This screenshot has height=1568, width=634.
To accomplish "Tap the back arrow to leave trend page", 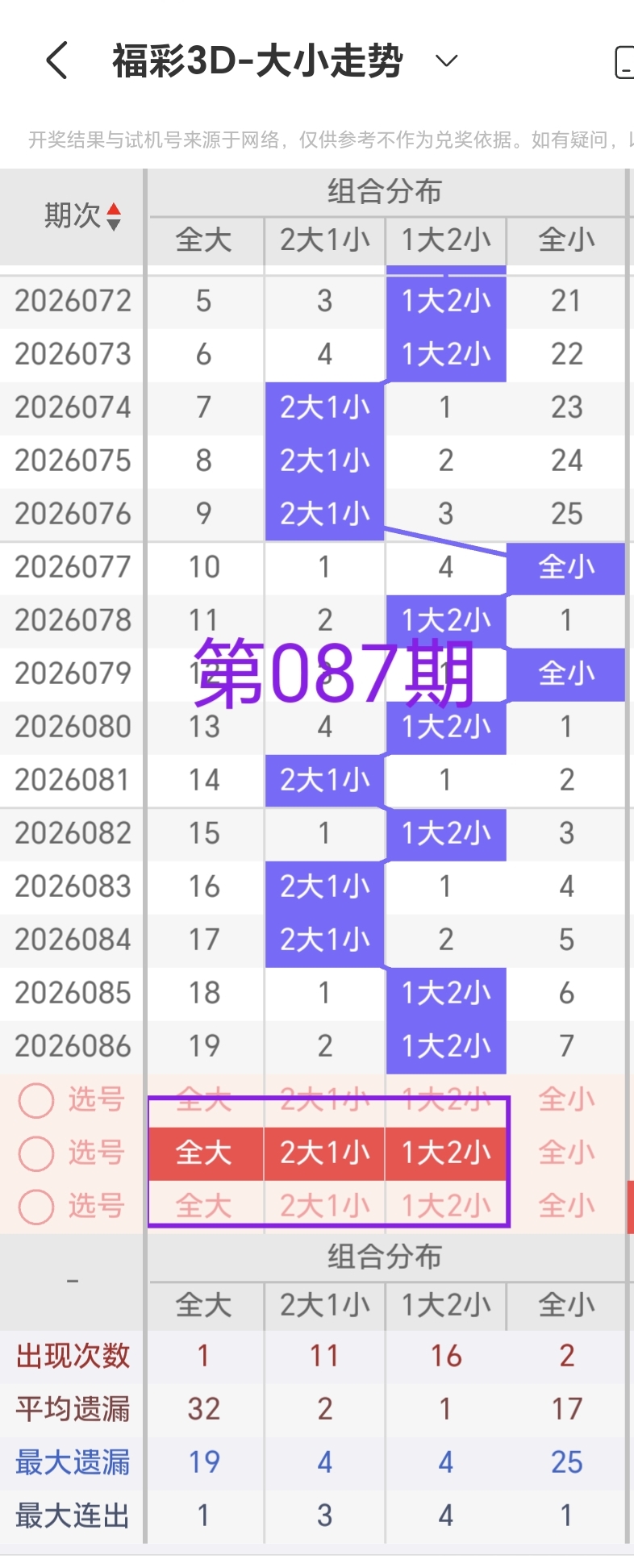I will pyautogui.click(x=55, y=60).
